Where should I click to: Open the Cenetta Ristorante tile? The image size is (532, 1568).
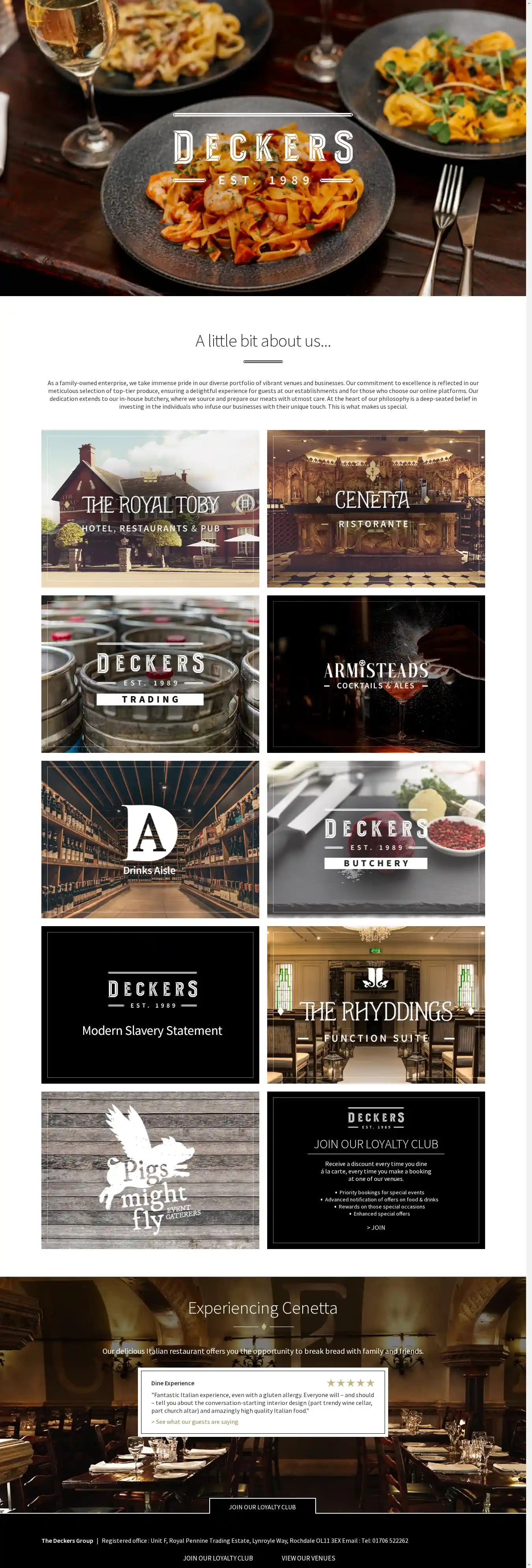376,508
